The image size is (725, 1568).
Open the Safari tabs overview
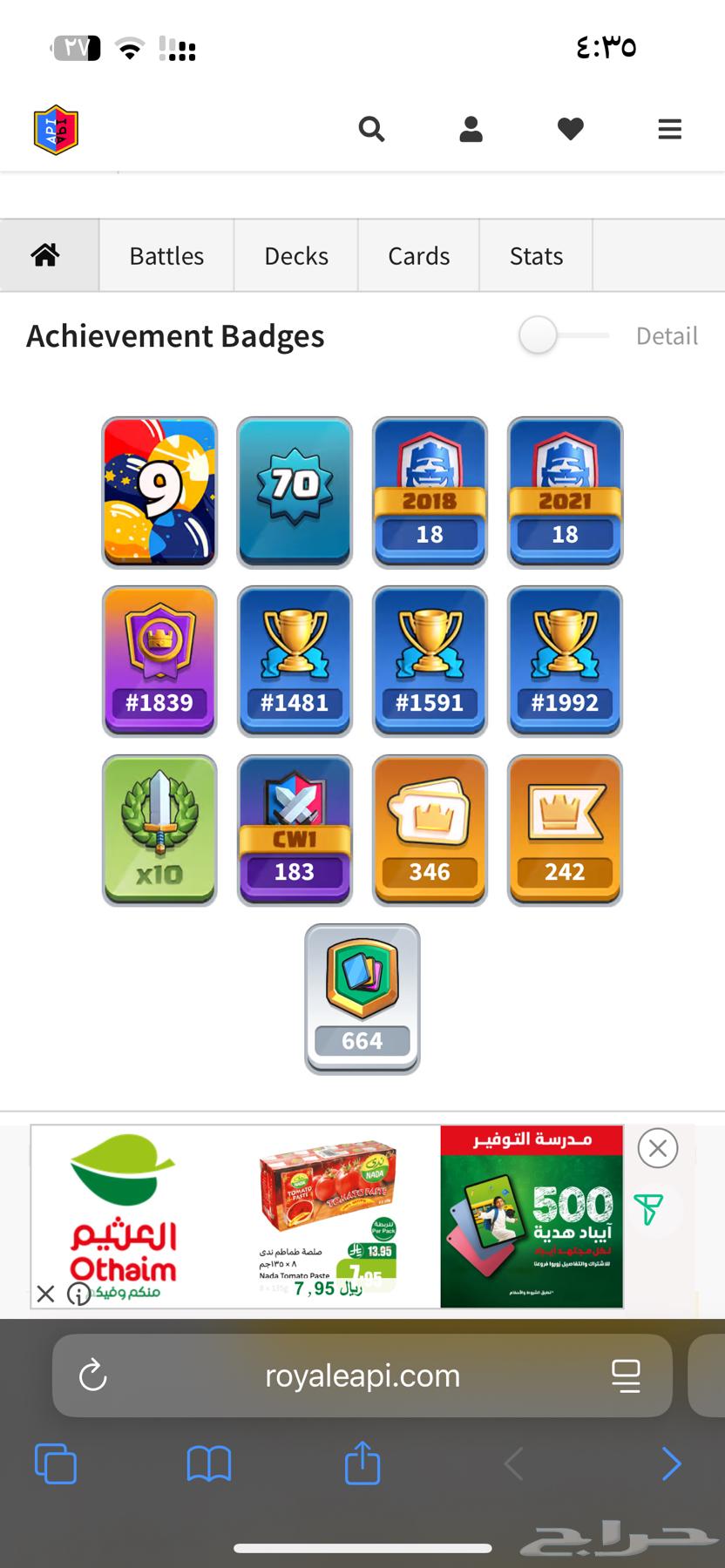[56, 1463]
